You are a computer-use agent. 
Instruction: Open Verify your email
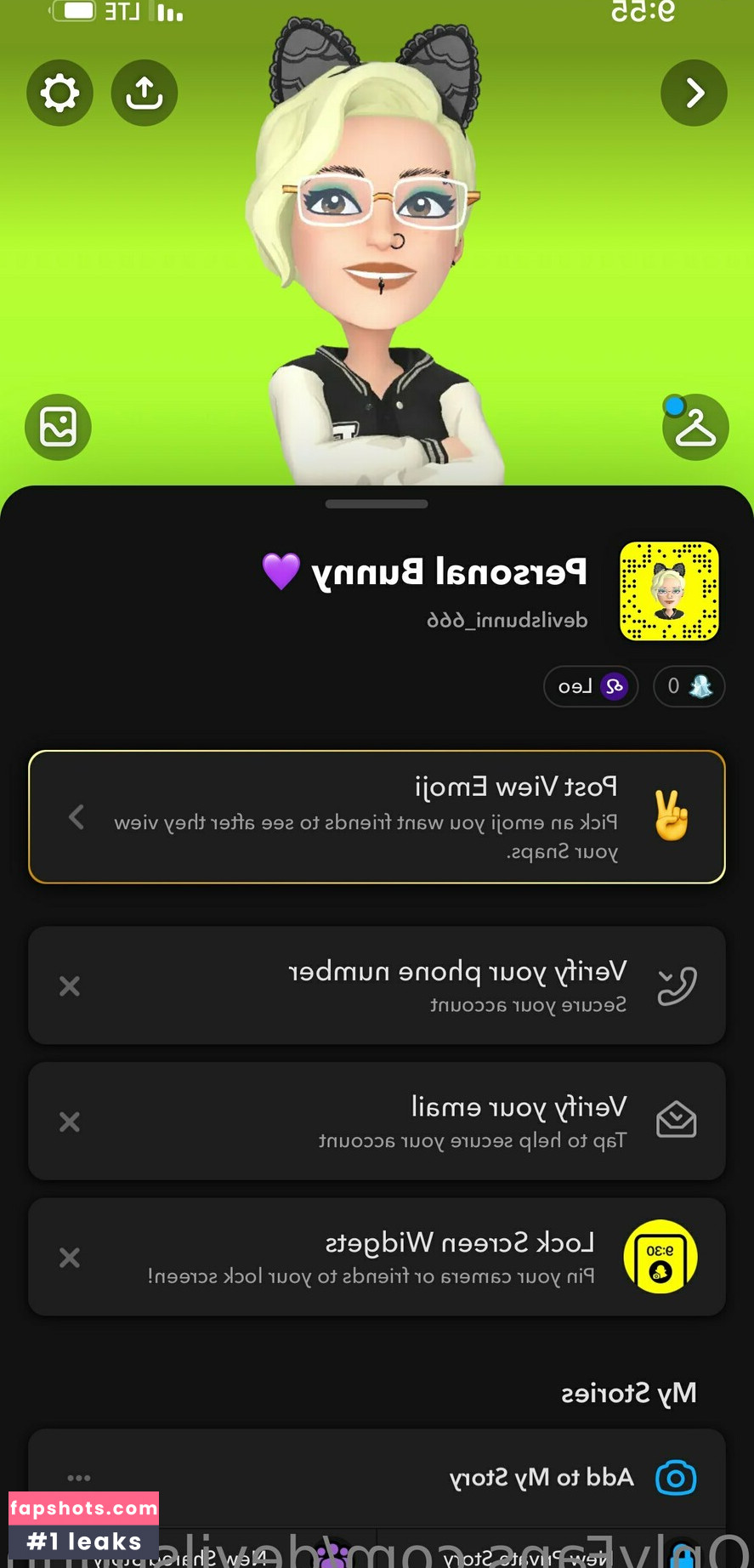pos(425,1120)
